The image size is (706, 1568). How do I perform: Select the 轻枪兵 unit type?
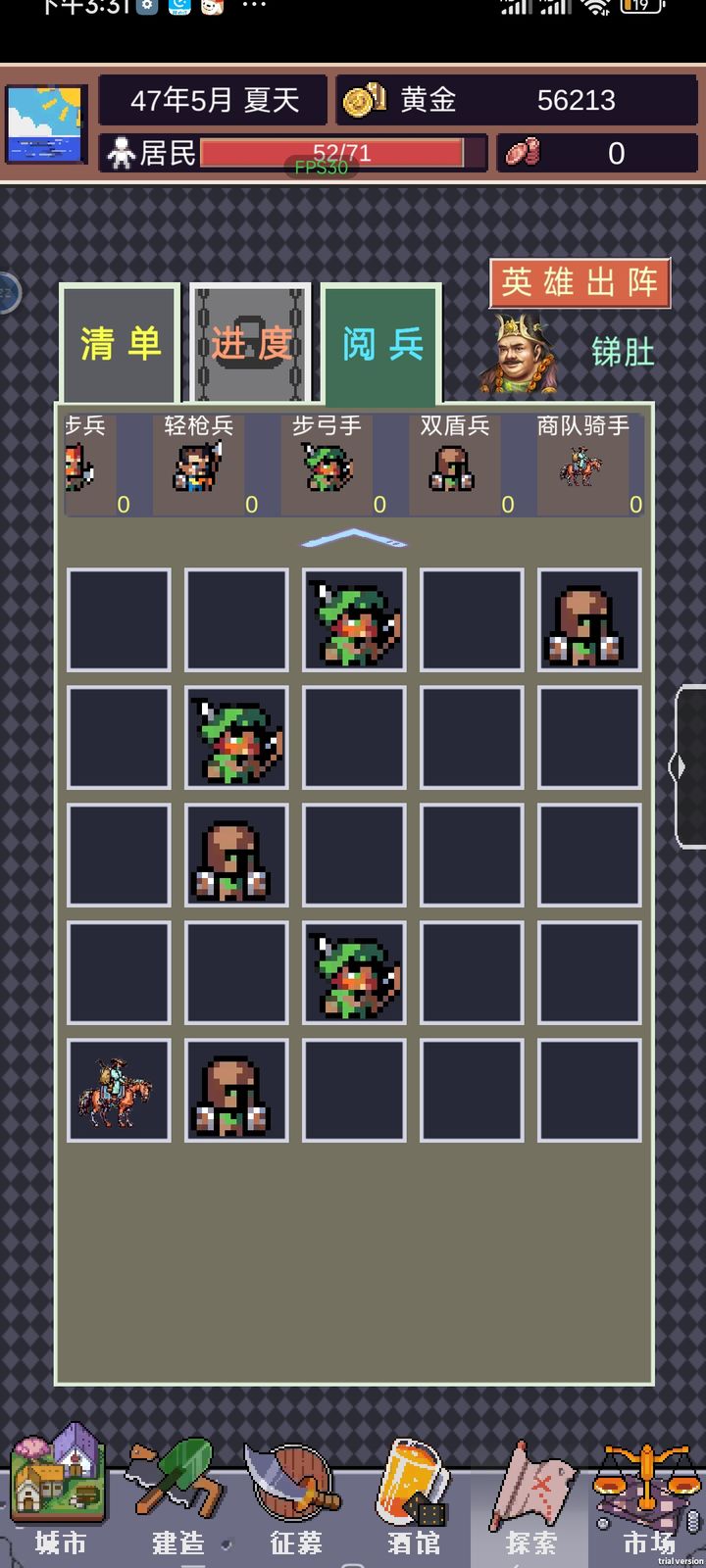pos(200,463)
